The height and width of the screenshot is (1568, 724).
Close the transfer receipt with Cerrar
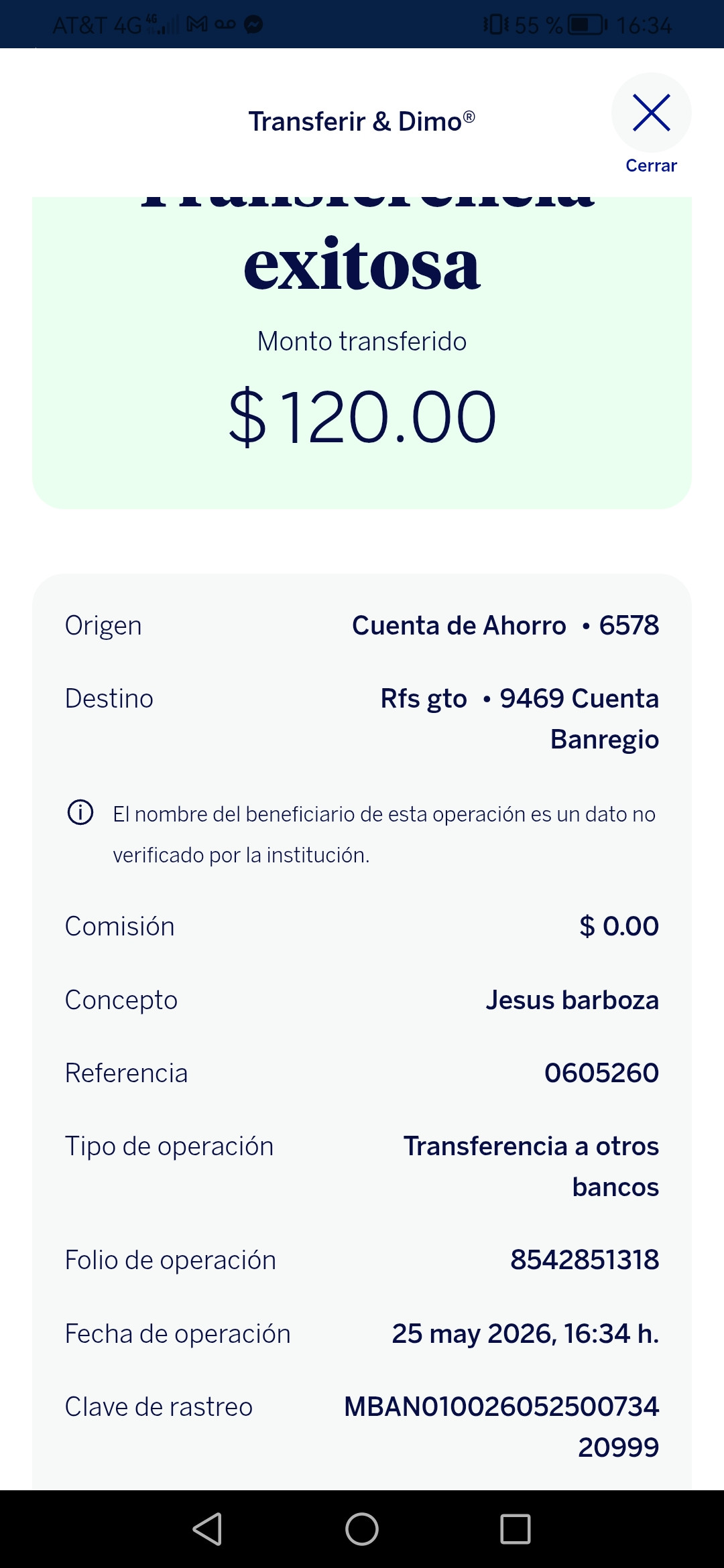click(x=651, y=125)
